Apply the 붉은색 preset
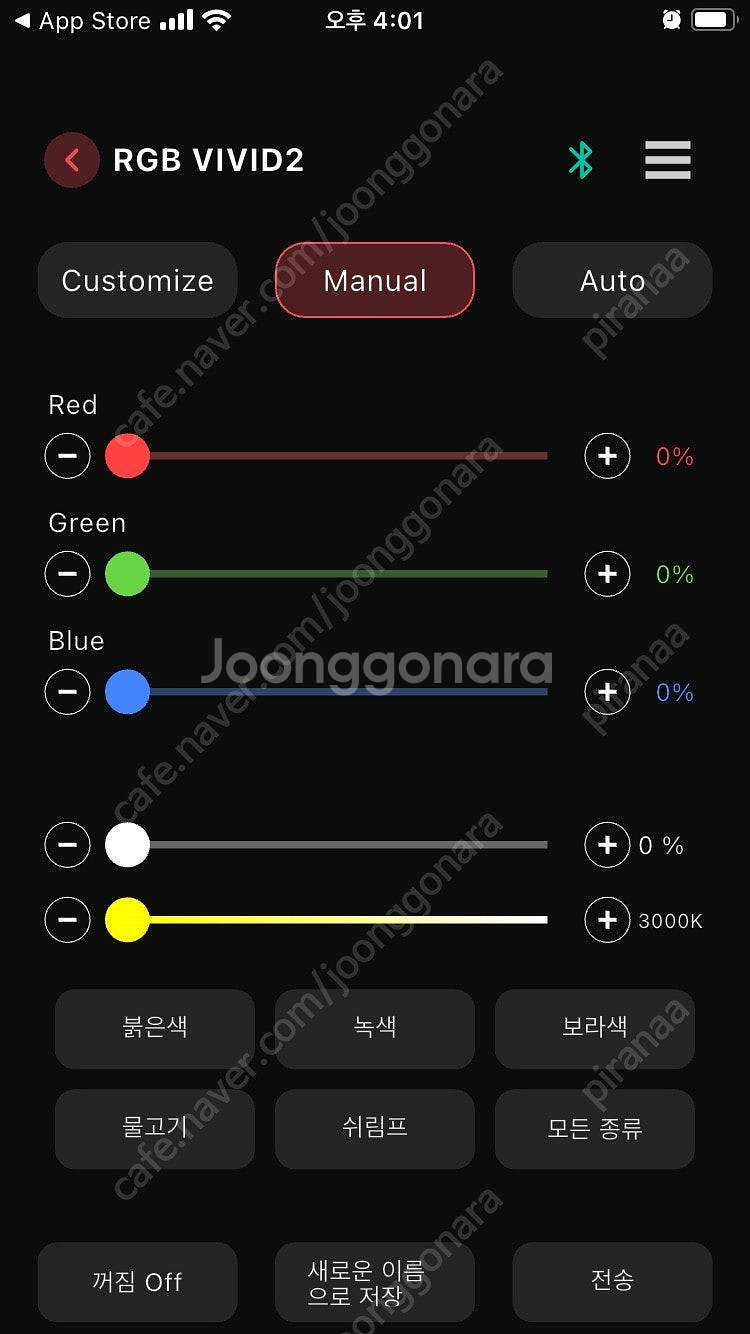 click(155, 1029)
